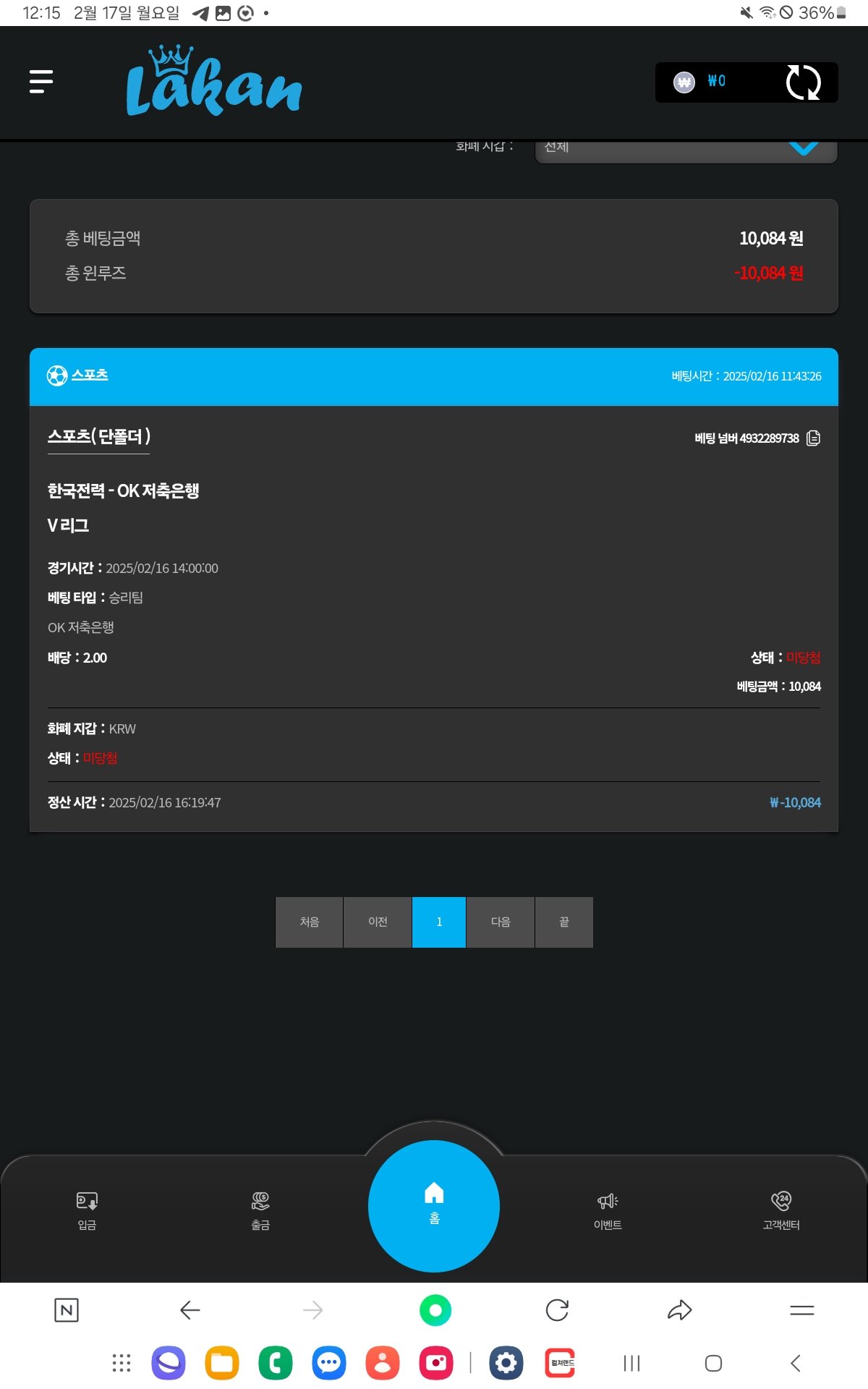The height and width of the screenshot is (1389, 868).
Task: Refresh the wallet balance
Action: (803, 82)
